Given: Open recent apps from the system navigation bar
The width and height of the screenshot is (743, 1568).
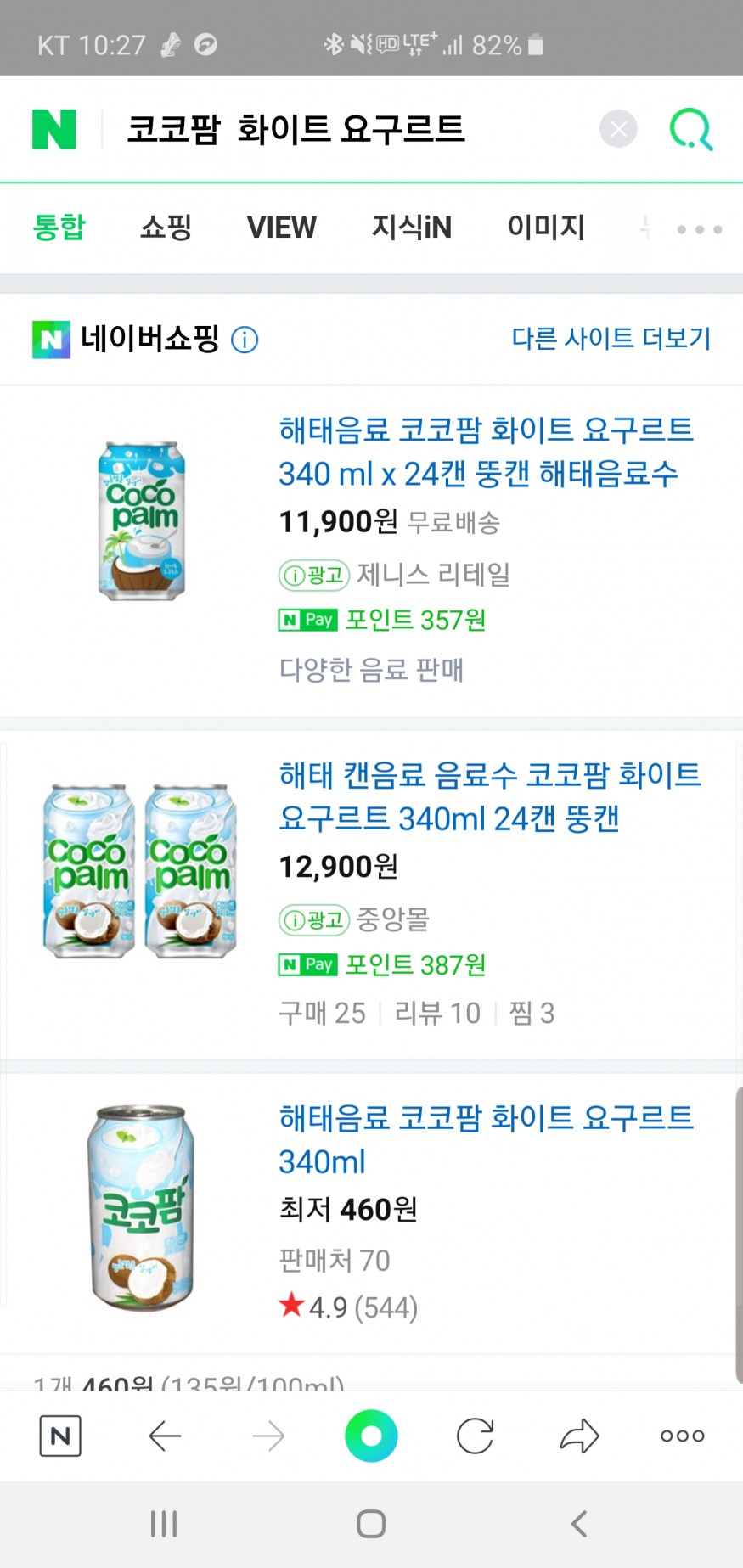Looking at the screenshot, I should coord(164,1524).
